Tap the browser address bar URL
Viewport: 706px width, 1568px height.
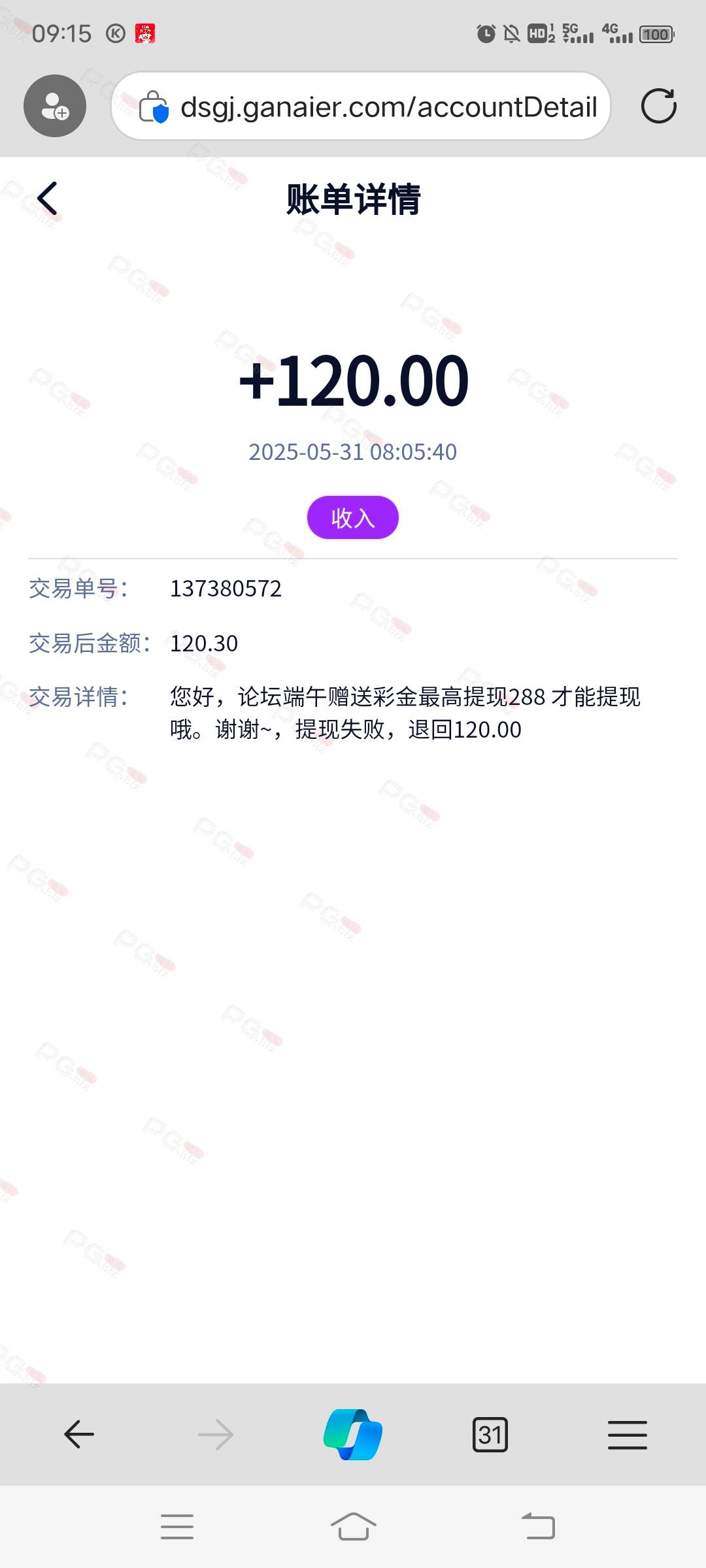click(388, 106)
